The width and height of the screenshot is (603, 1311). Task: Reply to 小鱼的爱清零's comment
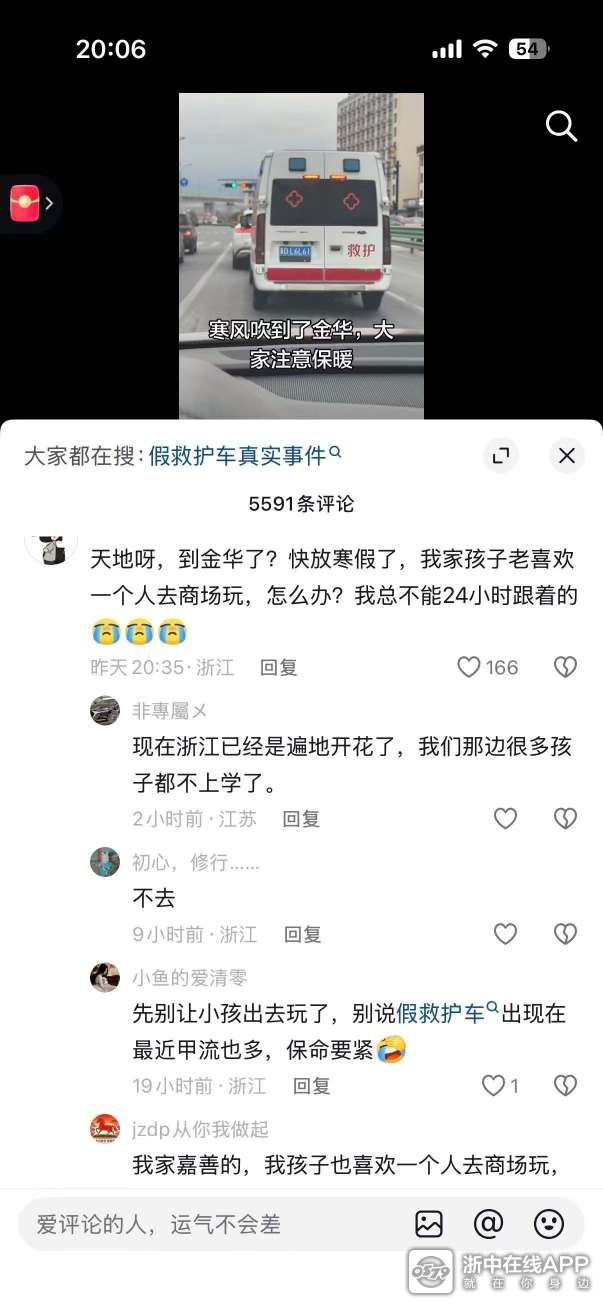311,1085
